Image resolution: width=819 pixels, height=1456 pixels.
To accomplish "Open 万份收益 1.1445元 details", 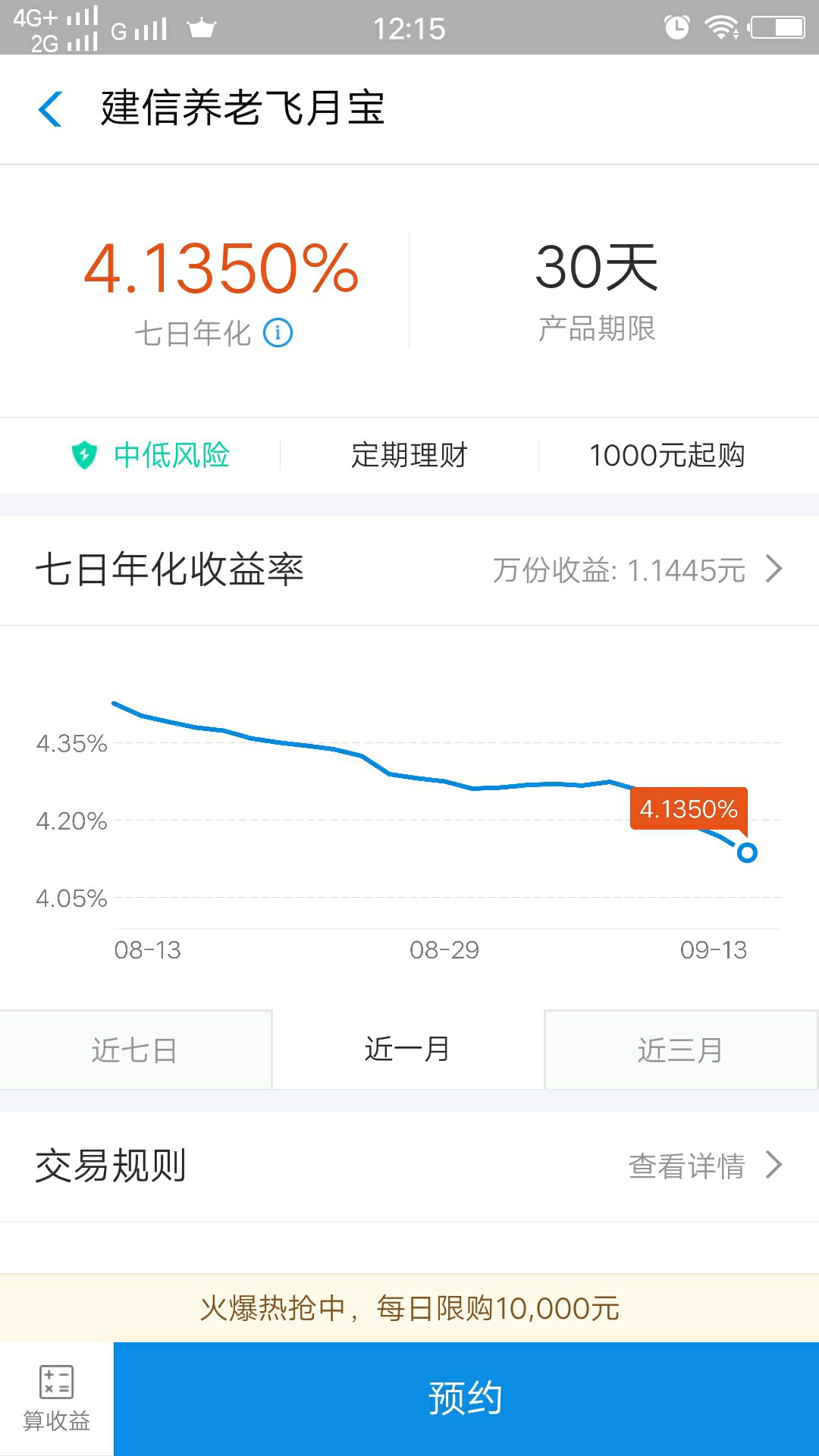I will (637, 570).
